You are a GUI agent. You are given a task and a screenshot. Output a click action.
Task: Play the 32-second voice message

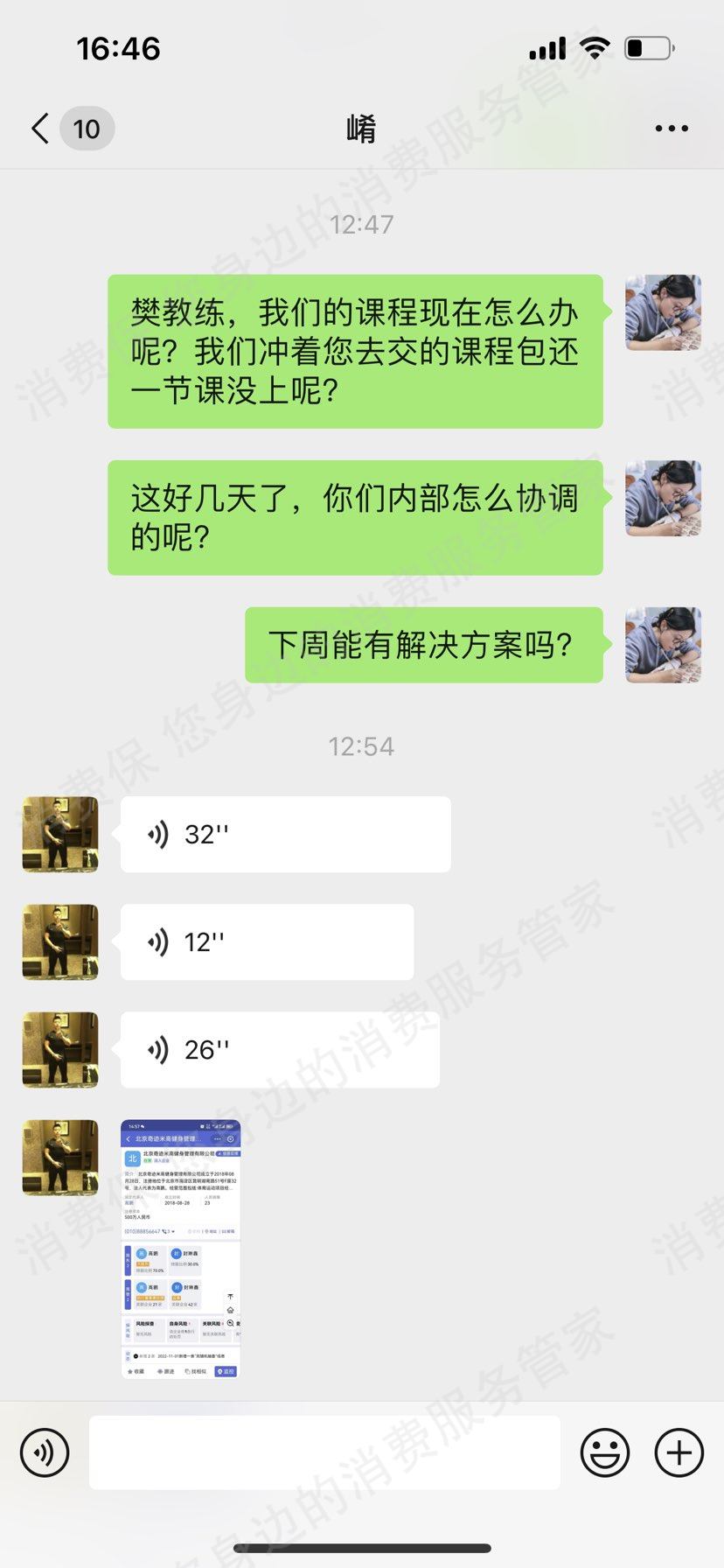pos(285,834)
